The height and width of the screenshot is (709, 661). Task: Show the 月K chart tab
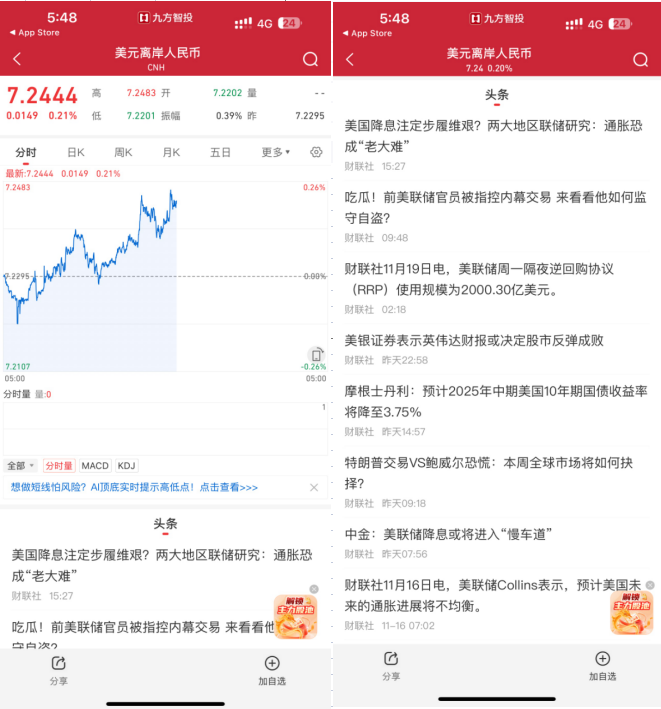pos(171,152)
